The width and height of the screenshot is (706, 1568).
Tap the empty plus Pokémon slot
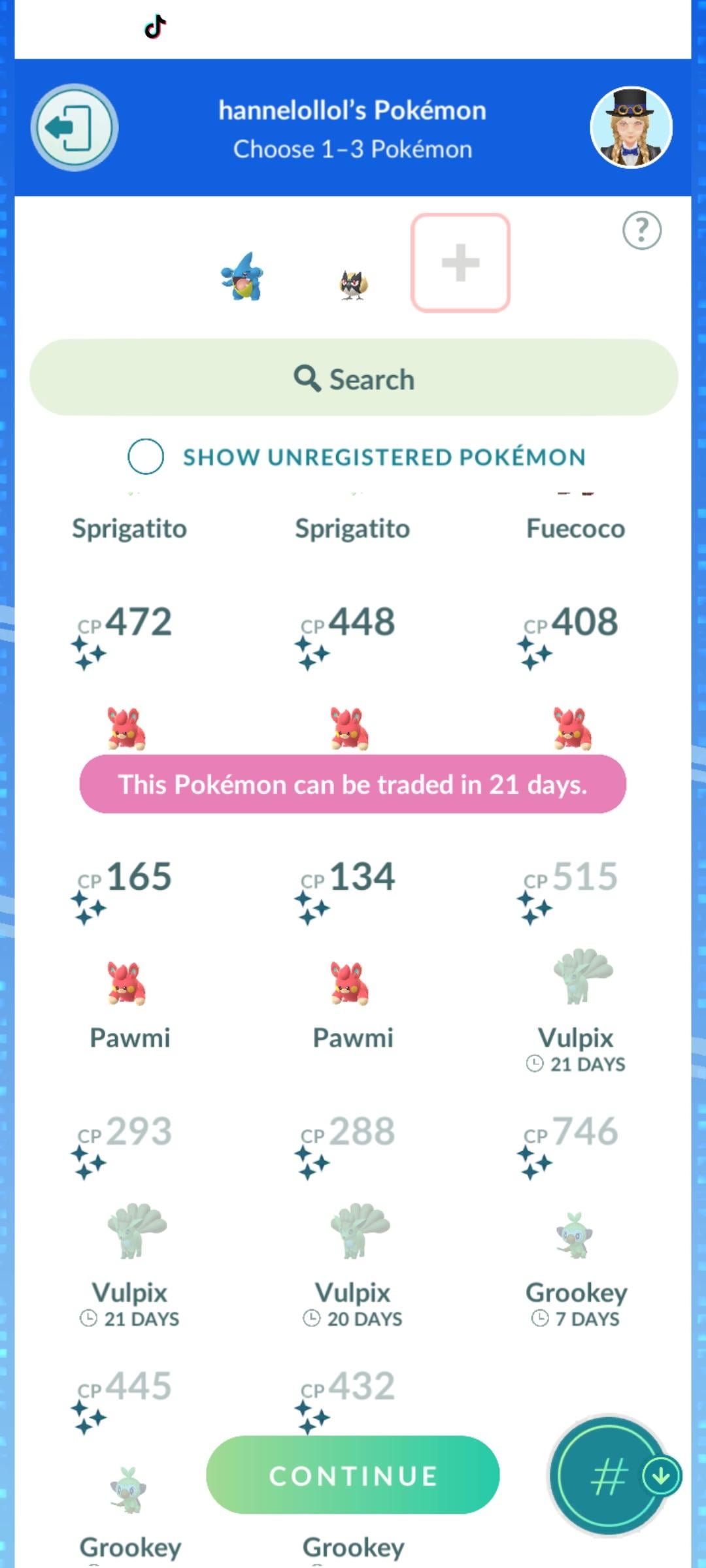(x=460, y=263)
